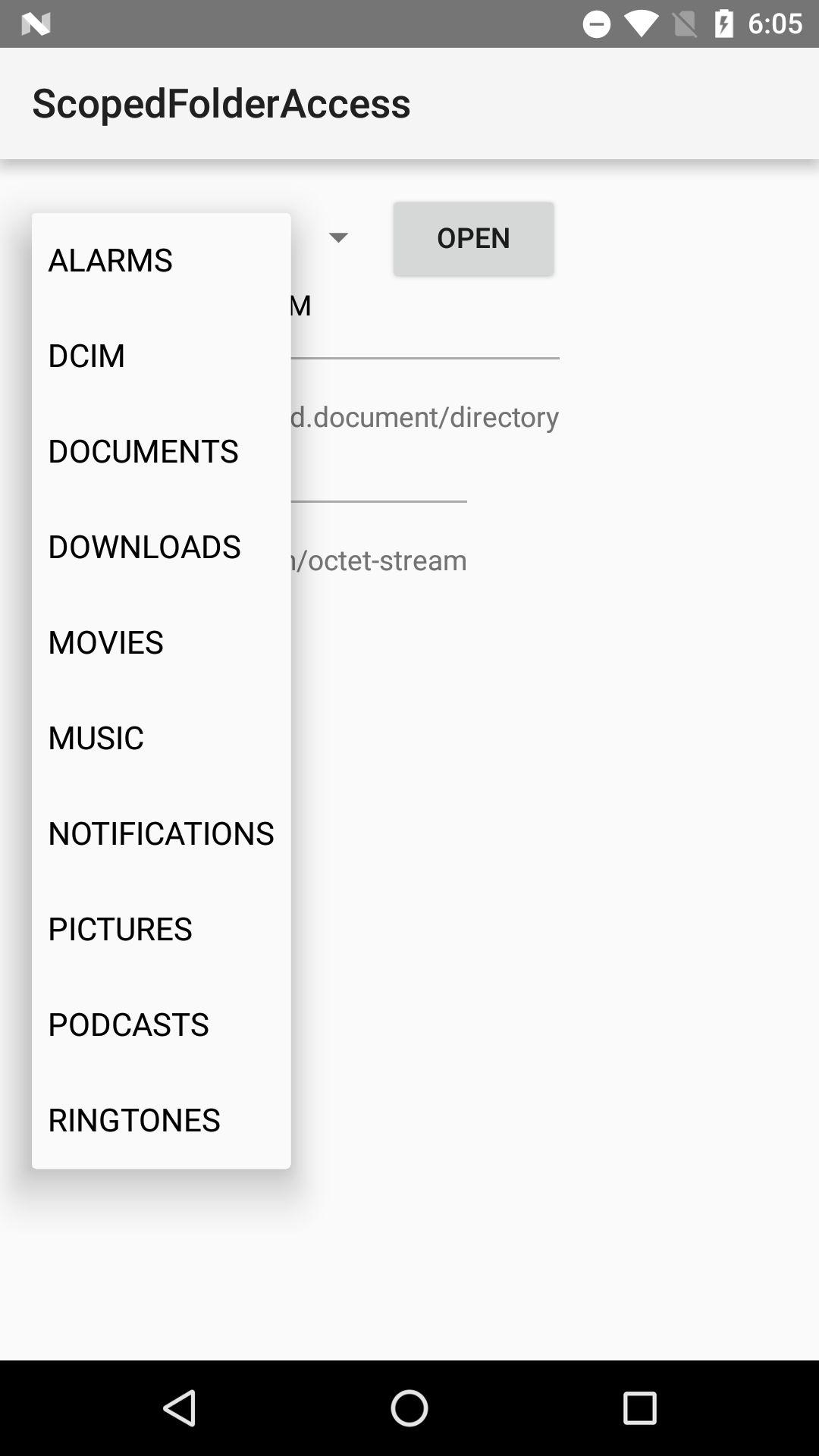Screen dimensions: 819x1456
Task: Collapse the folder spinner dropdown arrow
Action: click(339, 238)
